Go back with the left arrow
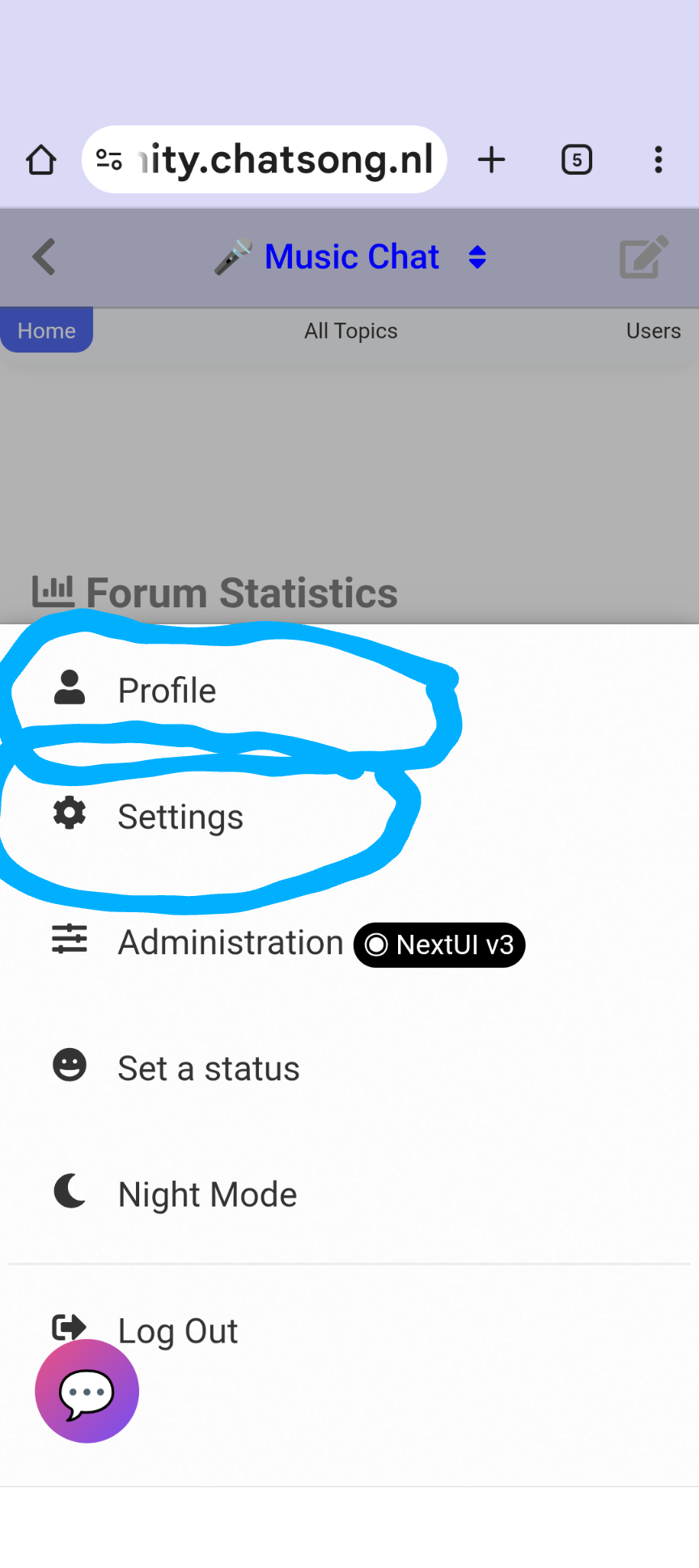 click(44, 257)
